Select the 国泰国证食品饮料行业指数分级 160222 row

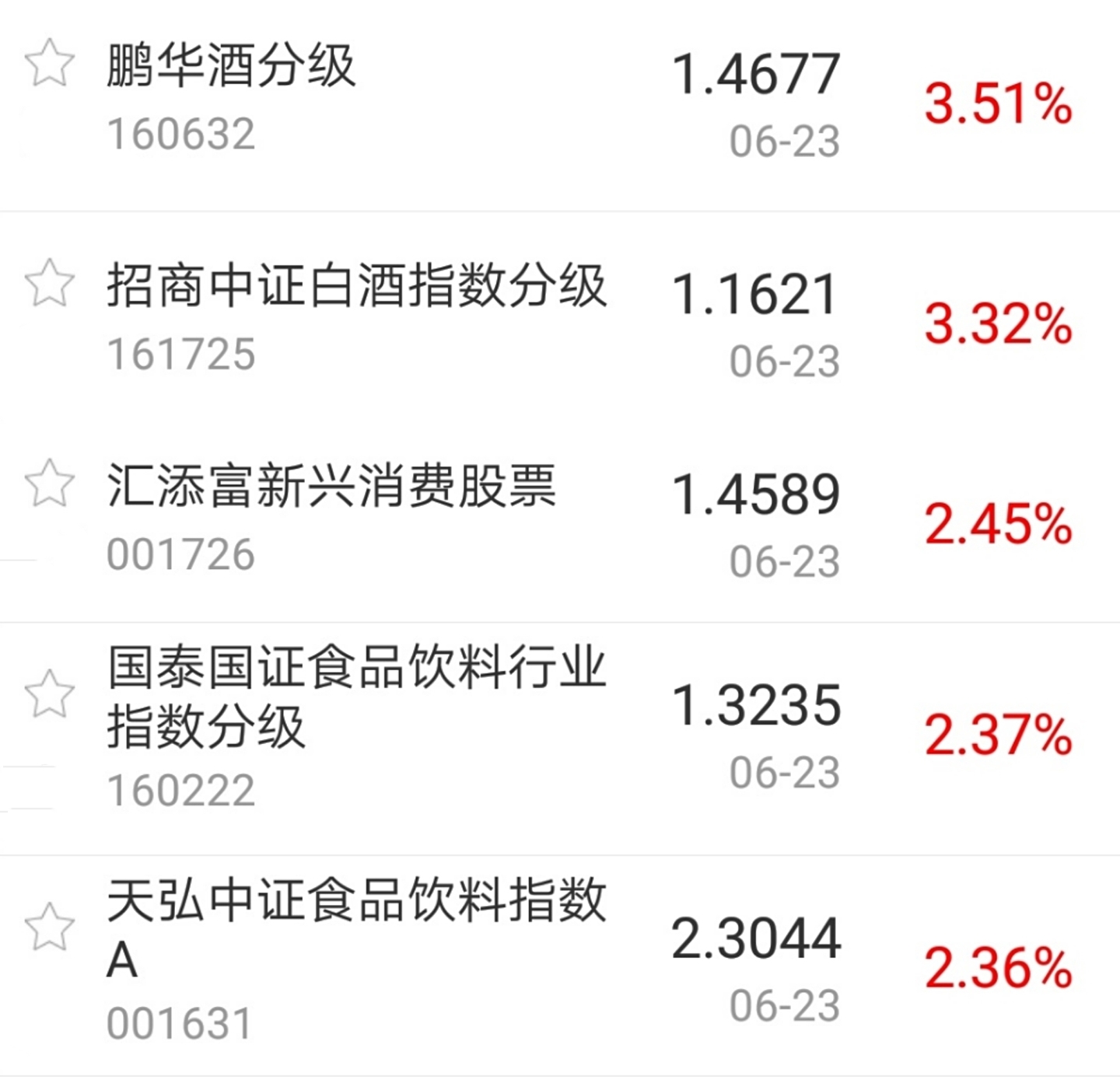tap(356, 697)
